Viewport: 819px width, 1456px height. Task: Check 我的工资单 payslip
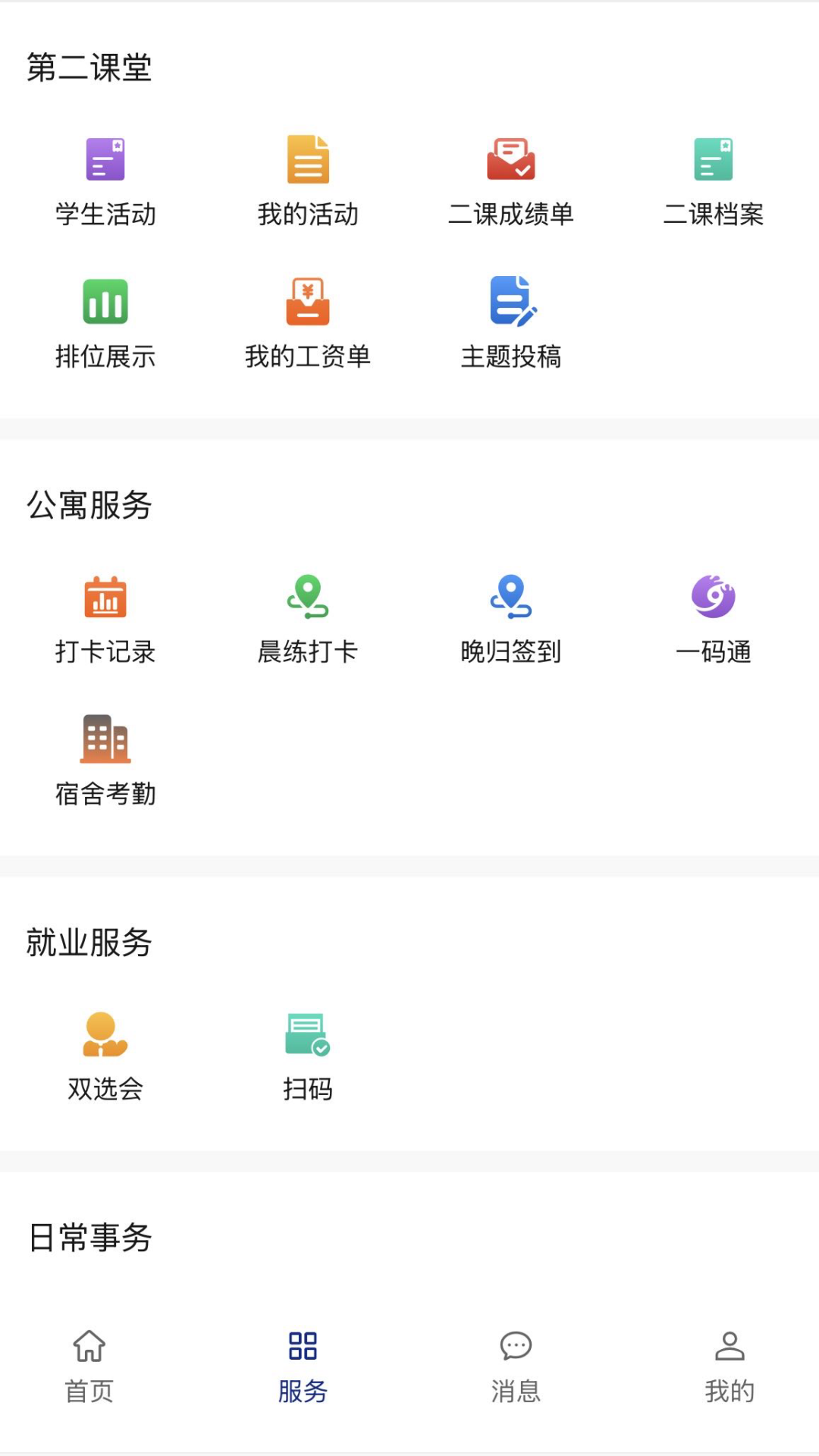(308, 322)
